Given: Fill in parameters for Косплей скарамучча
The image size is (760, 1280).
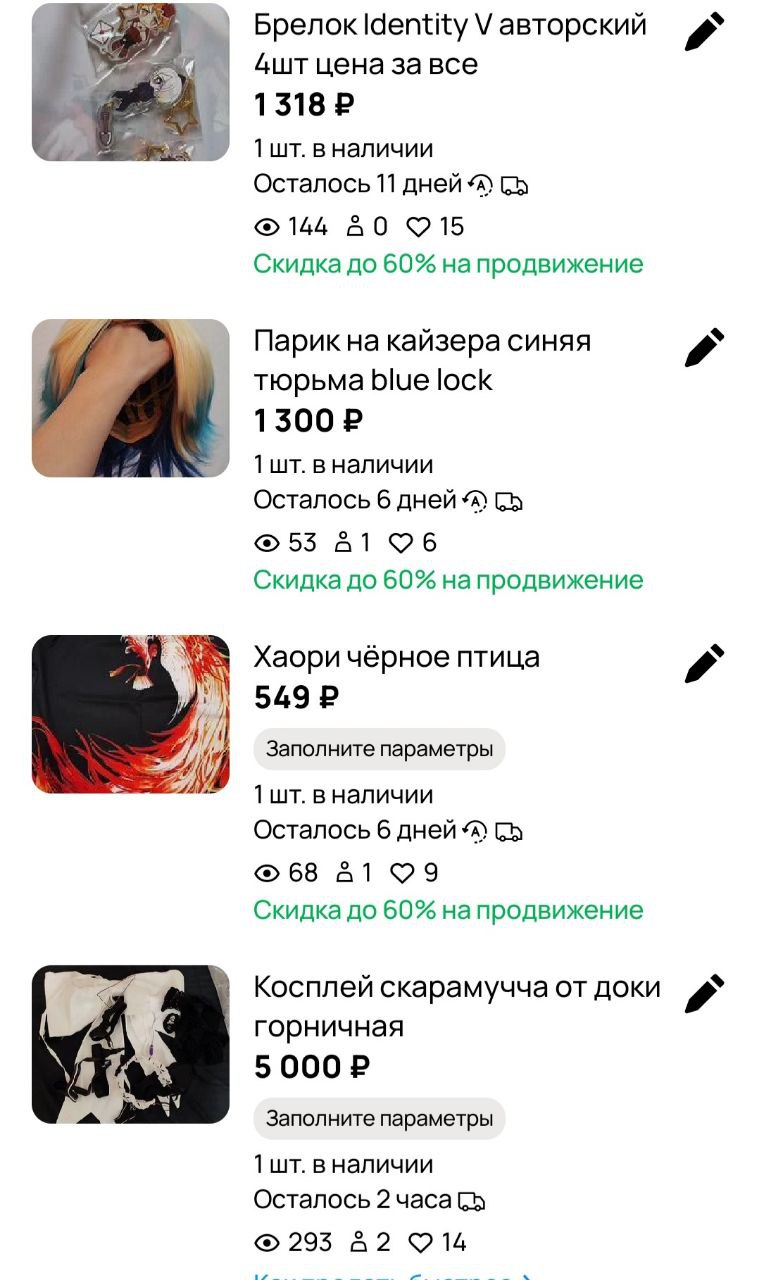Looking at the screenshot, I should pos(379,1118).
